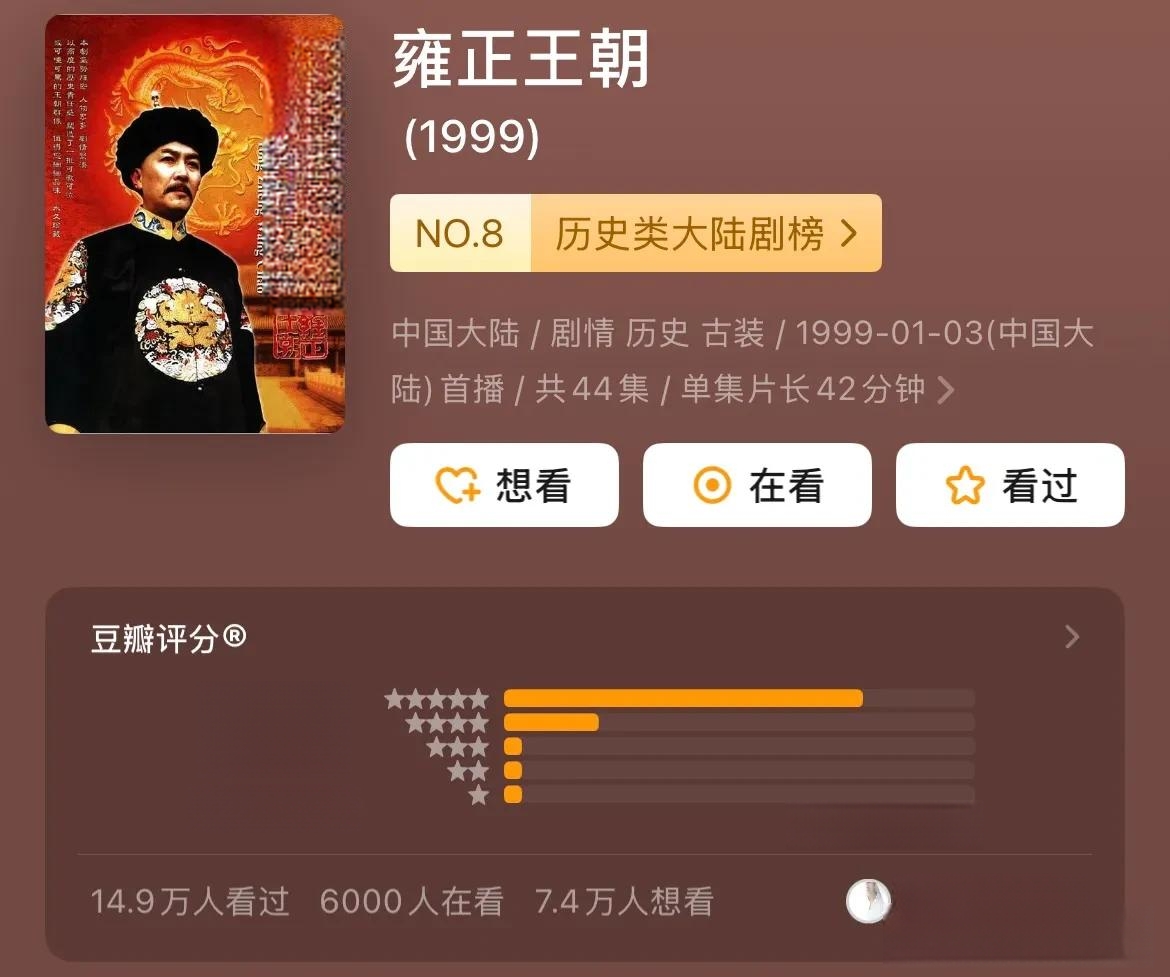Expand the show details info line
The image size is (1170, 977).
(x=945, y=390)
